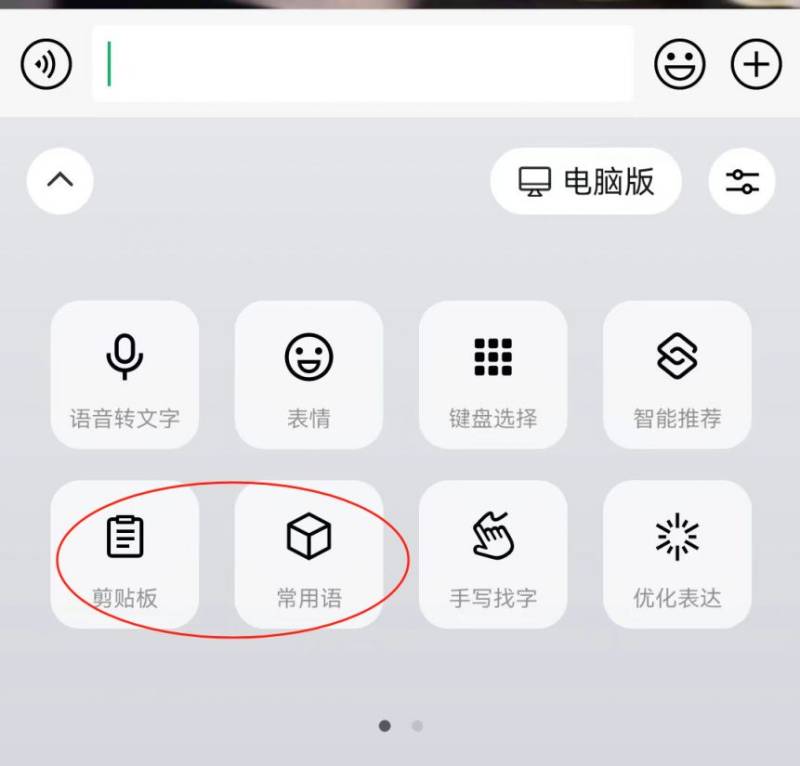Choose 键盘选择 keyboard selection

pos(493,375)
